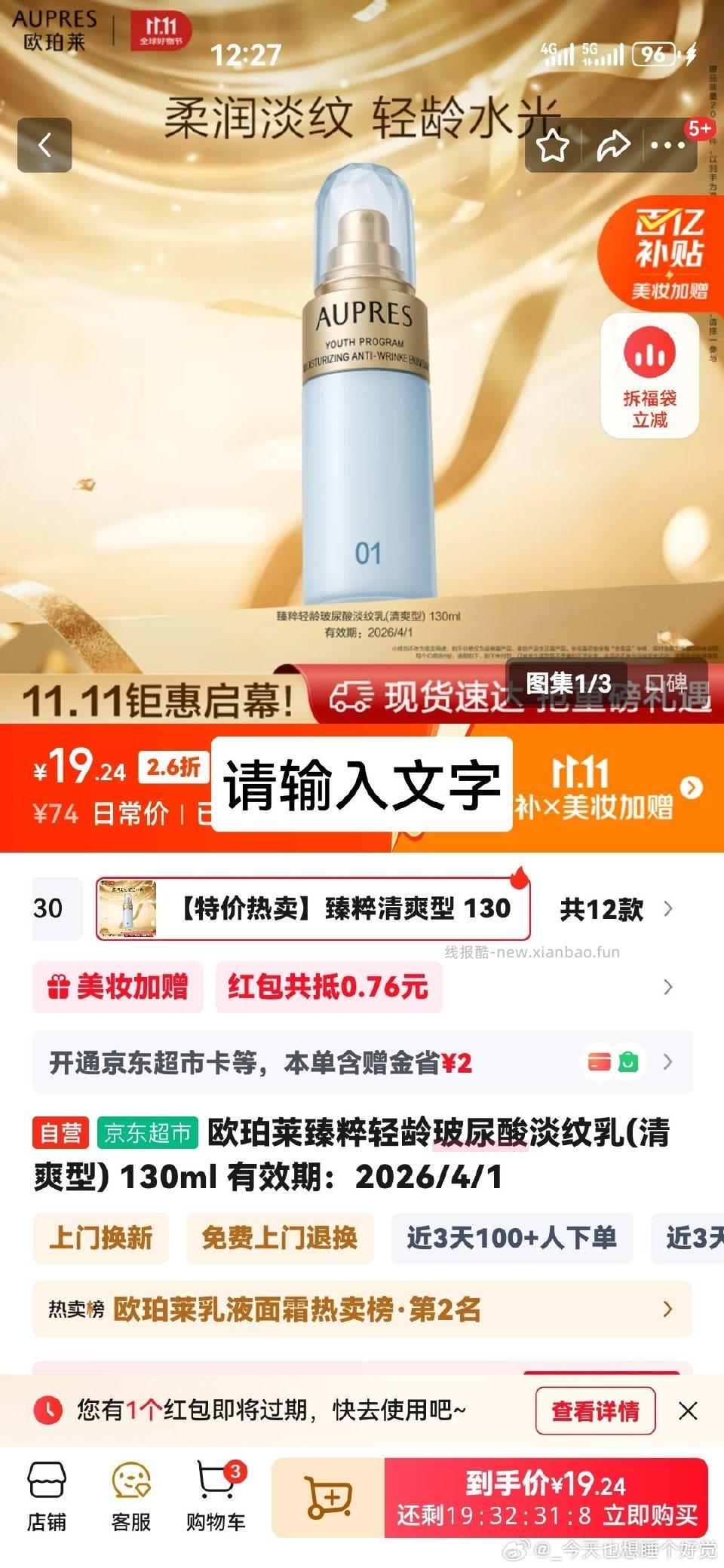Favorite this product with the star icon

553,145
